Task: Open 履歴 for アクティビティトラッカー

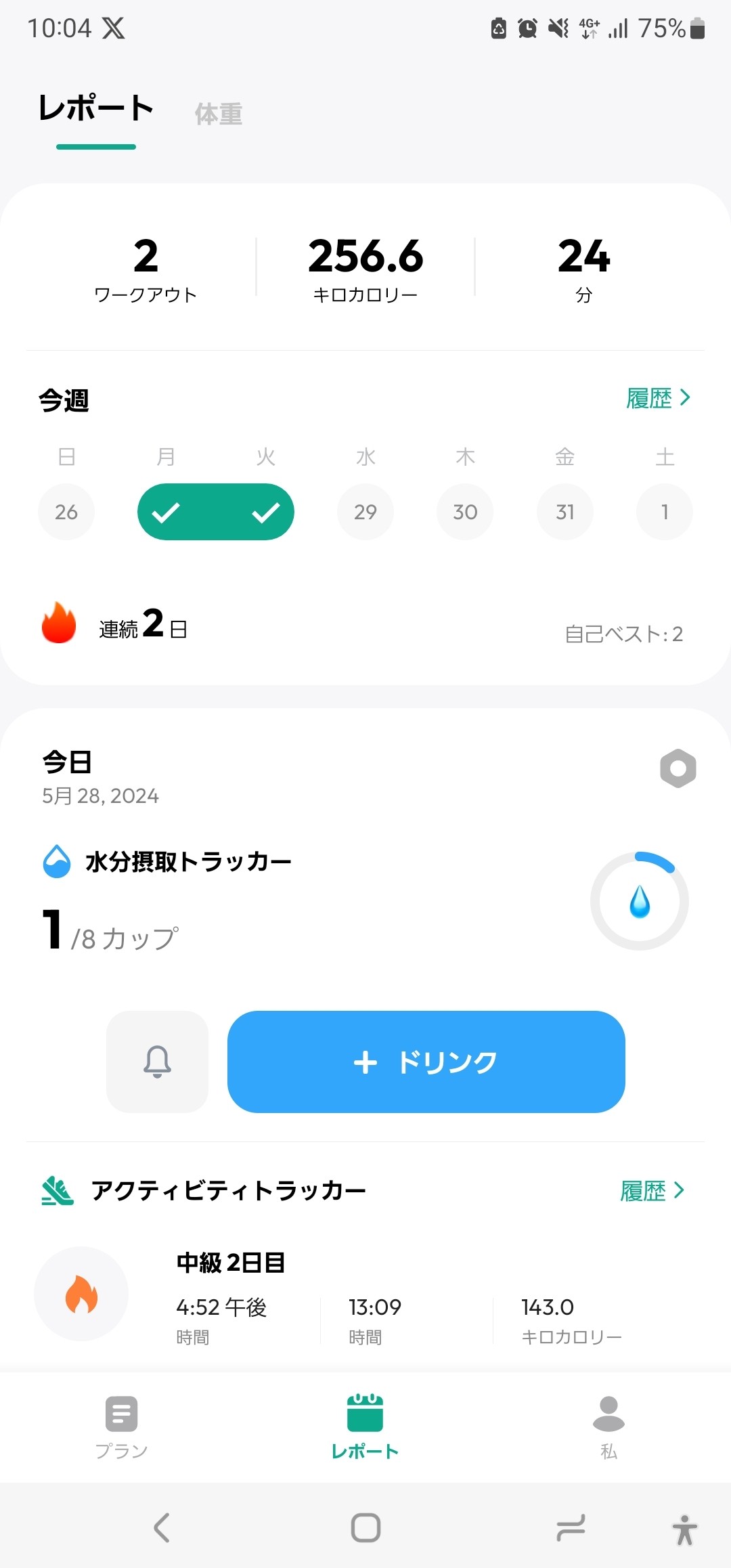Action: pos(652,1190)
